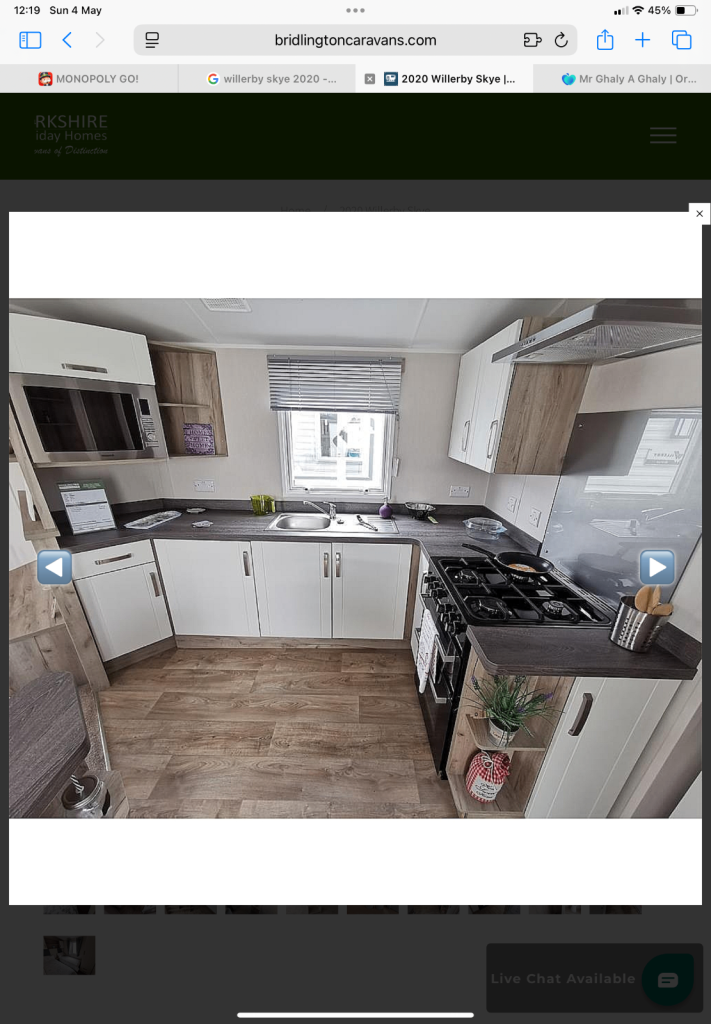Close the 2020 Willerby Skye tab

(x=370, y=79)
